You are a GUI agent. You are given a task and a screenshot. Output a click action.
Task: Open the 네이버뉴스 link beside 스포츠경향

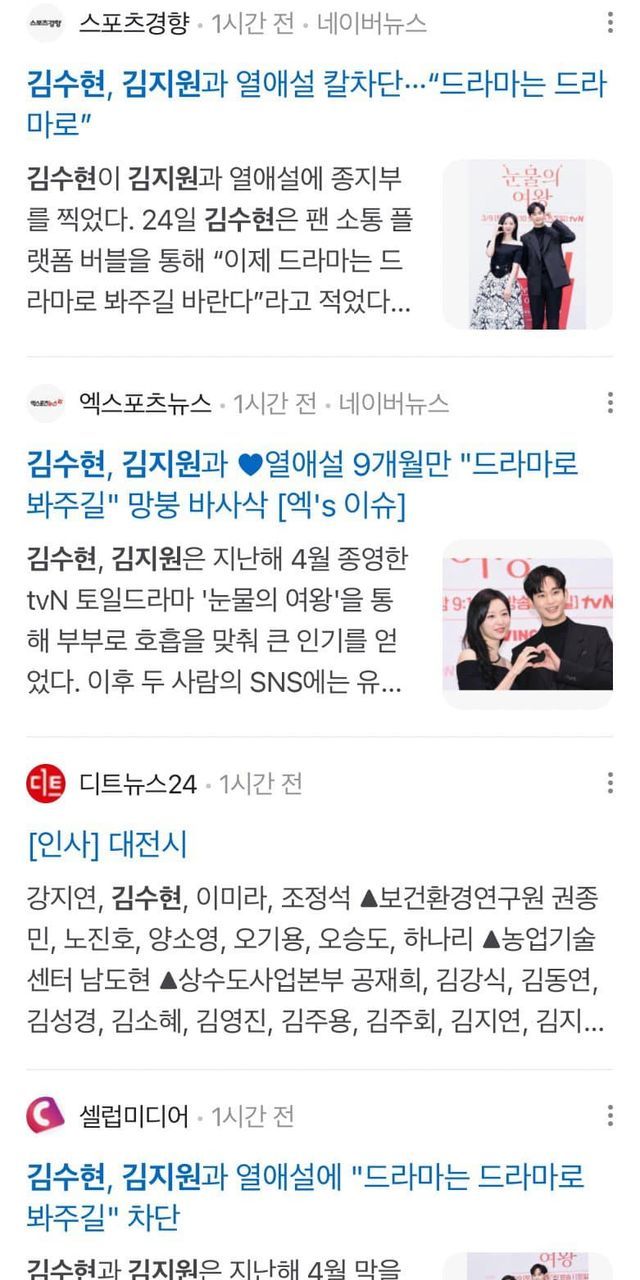coord(372,23)
